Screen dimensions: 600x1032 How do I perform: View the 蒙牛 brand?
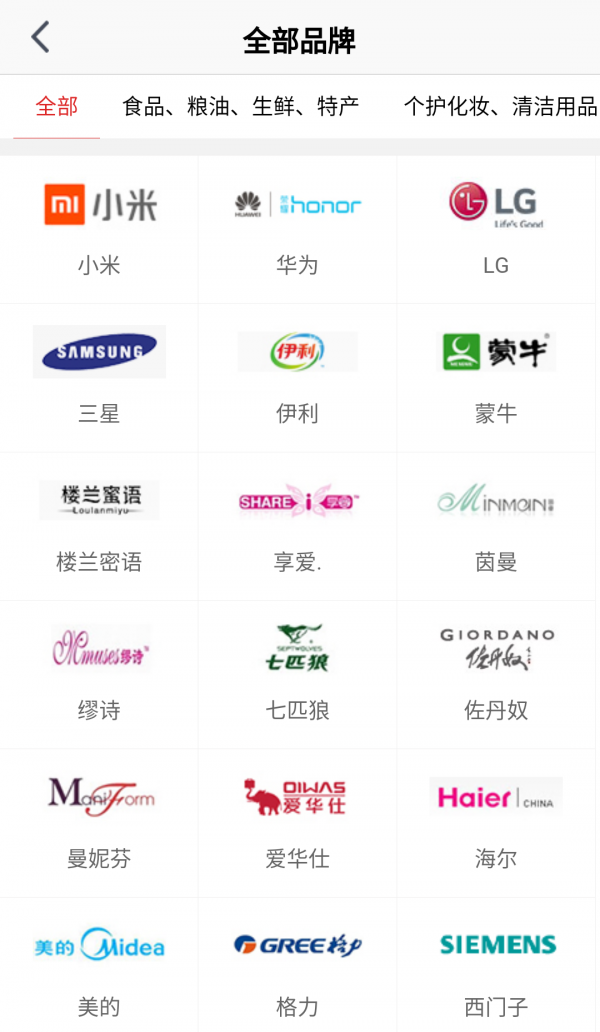495,377
